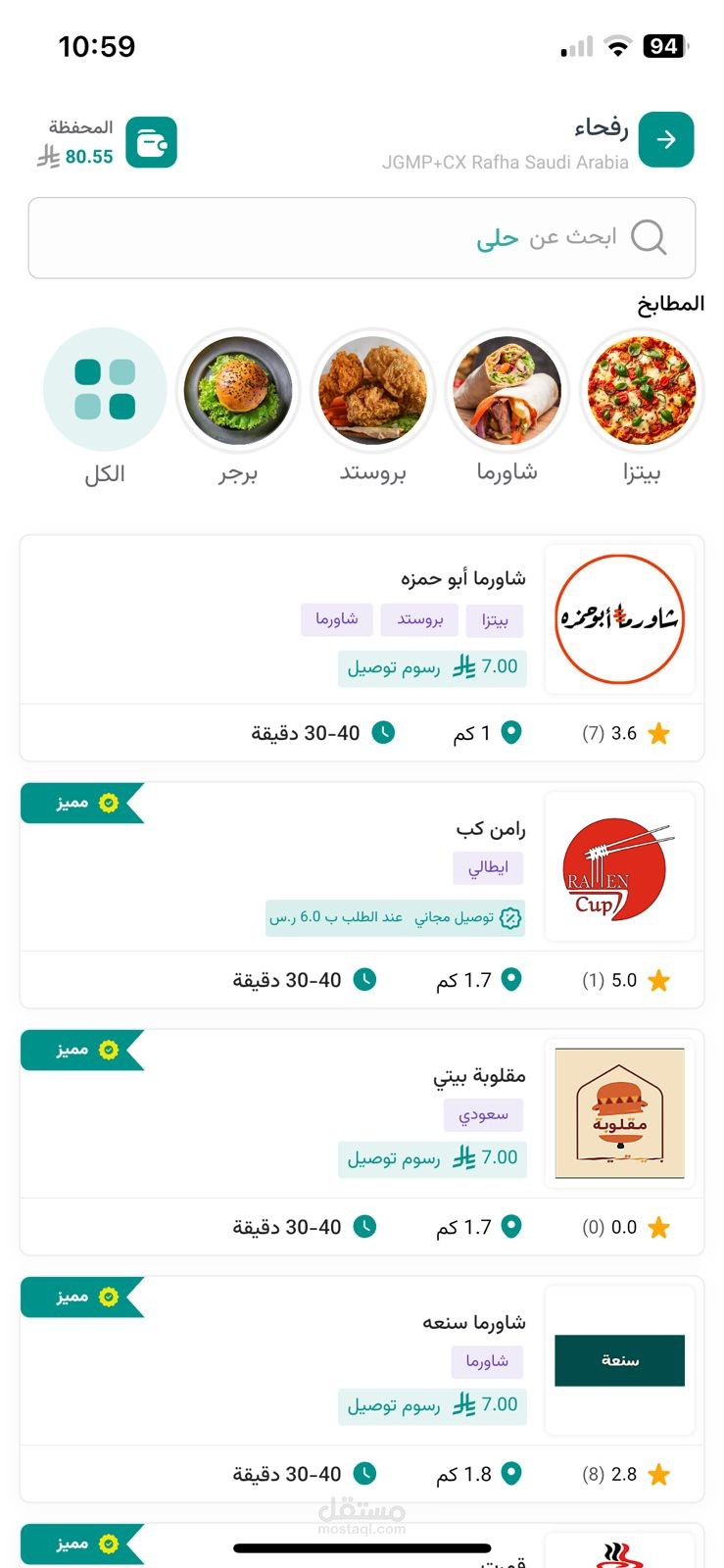Tap the search field ابحث عن

(x=362, y=238)
